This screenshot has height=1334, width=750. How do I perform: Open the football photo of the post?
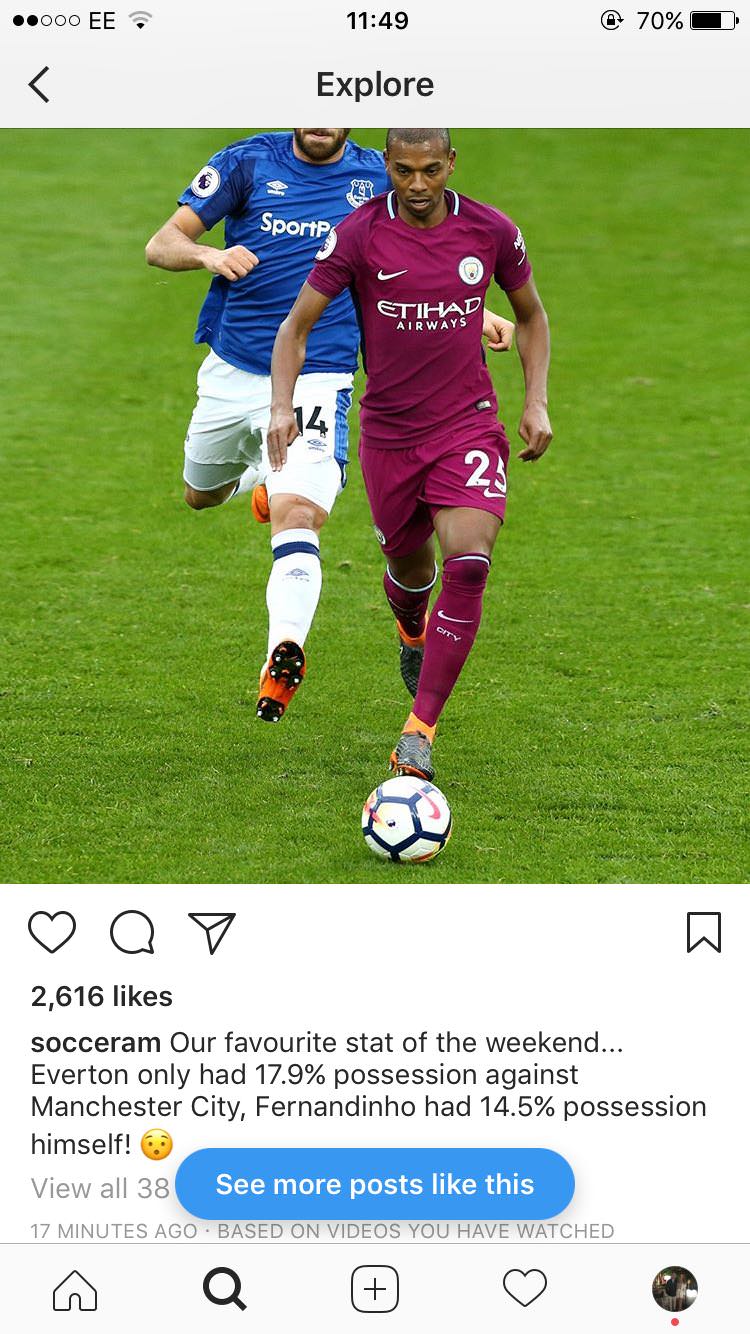(375, 505)
